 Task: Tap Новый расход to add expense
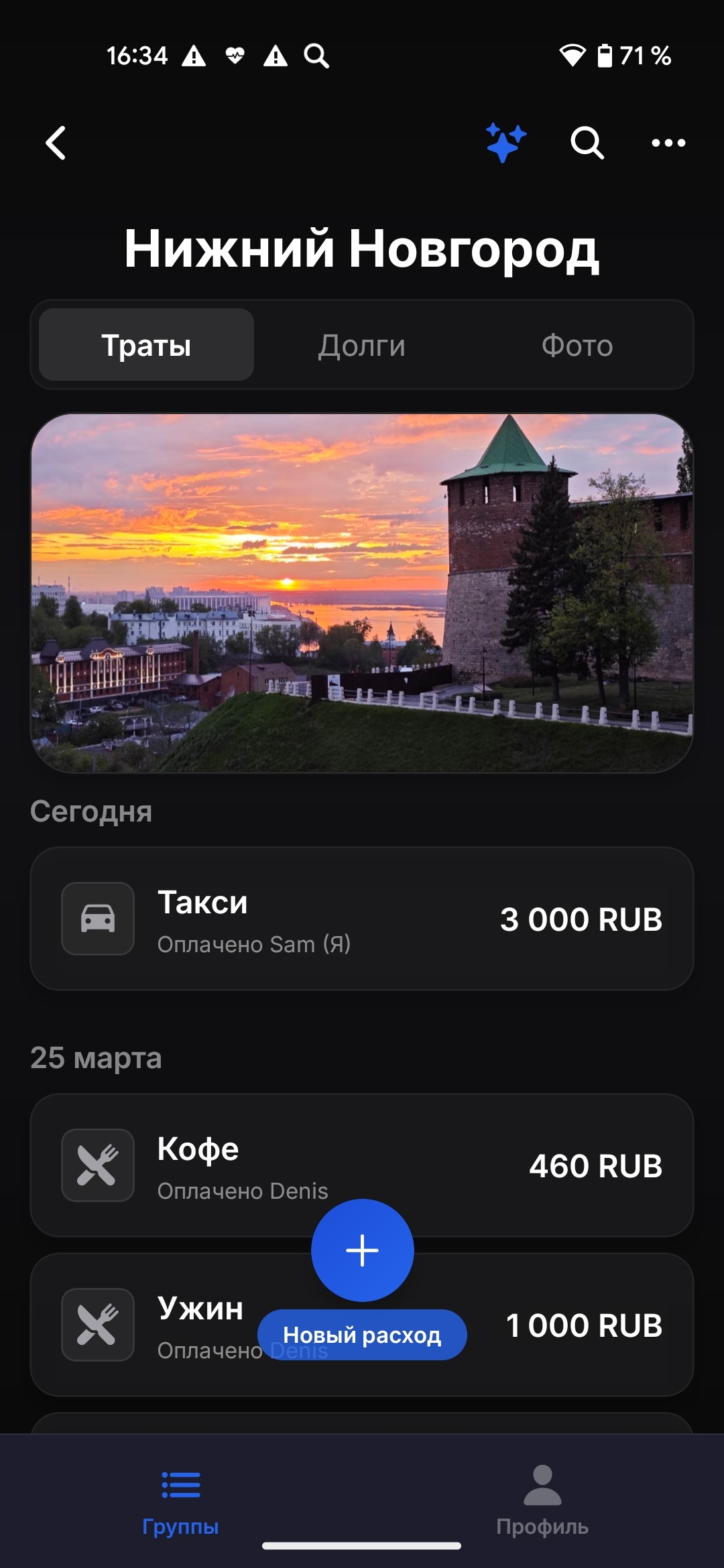(x=362, y=1333)
